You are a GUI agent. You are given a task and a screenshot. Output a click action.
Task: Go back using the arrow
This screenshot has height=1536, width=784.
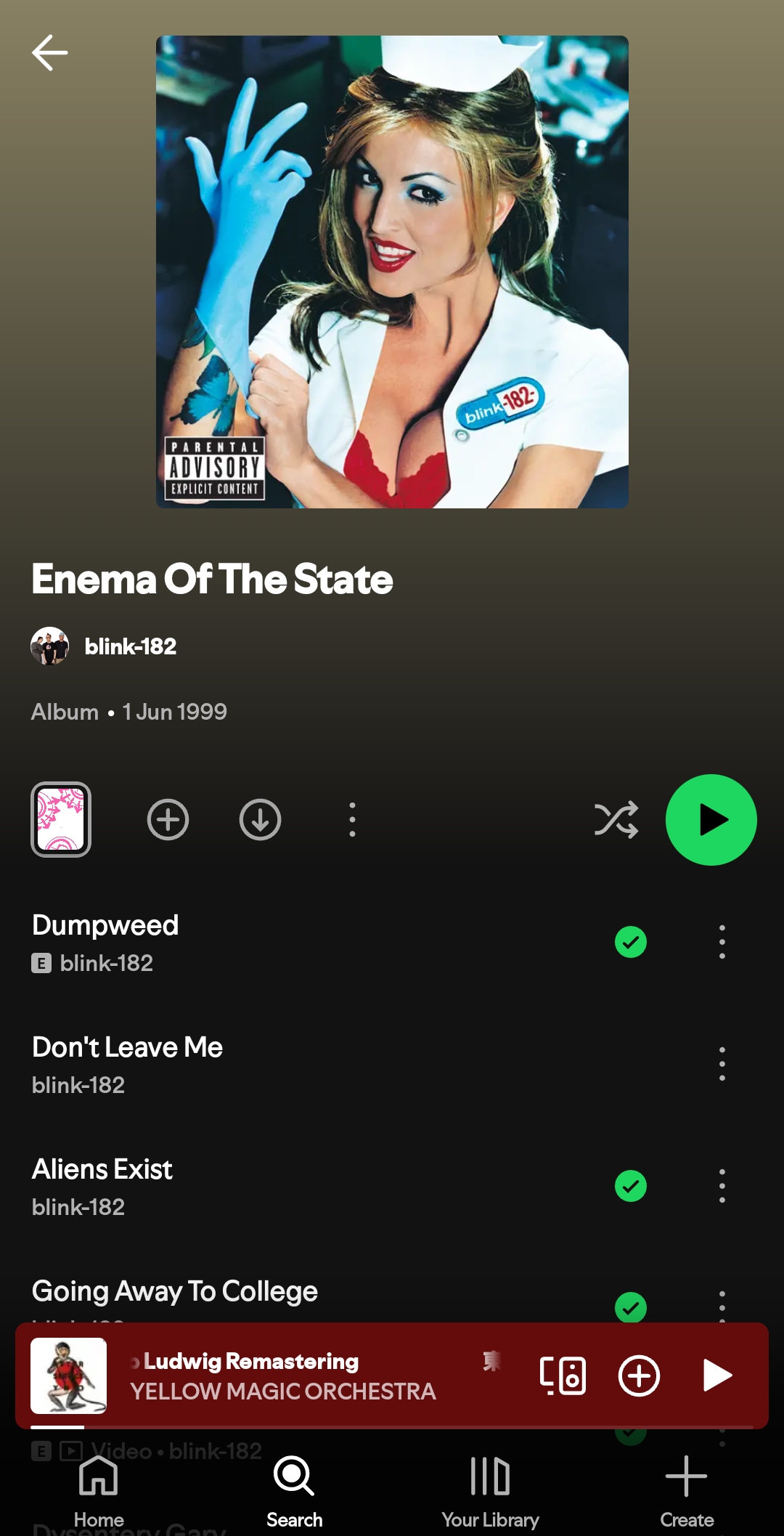point(49,53)
